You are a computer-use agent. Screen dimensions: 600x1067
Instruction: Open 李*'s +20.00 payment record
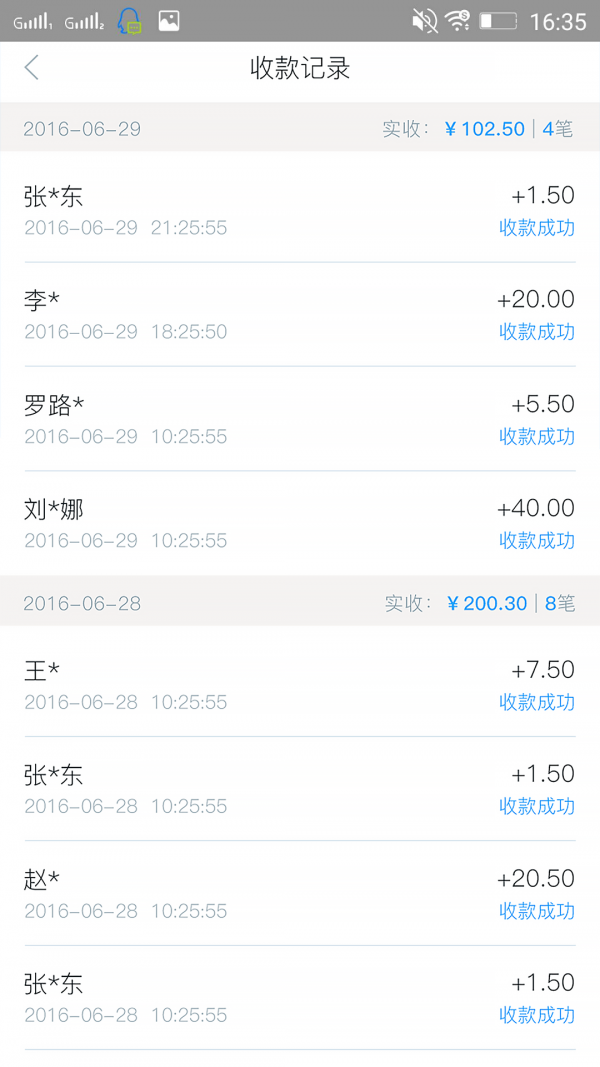tap(299, 314)
